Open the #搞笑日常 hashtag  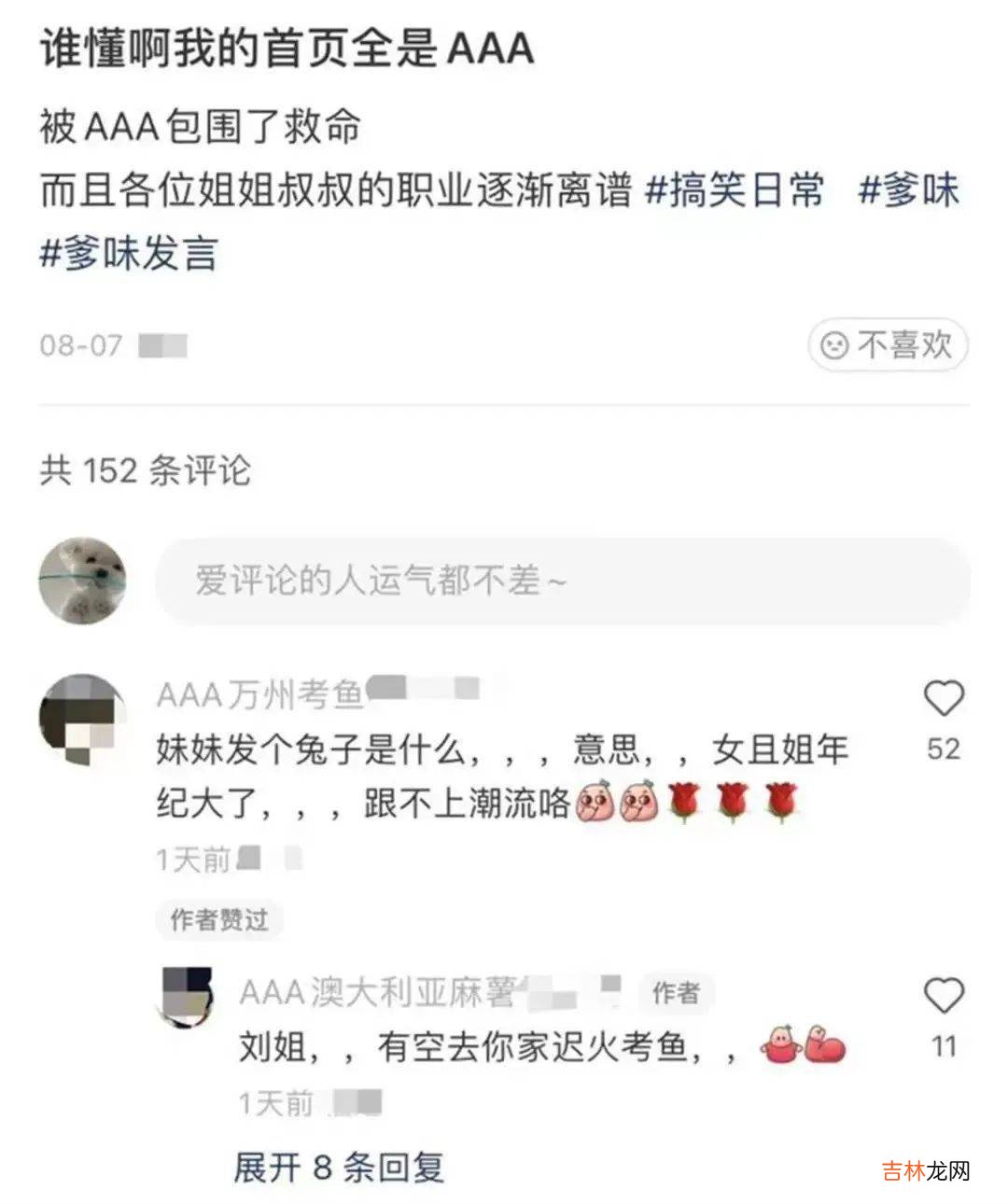735,190
